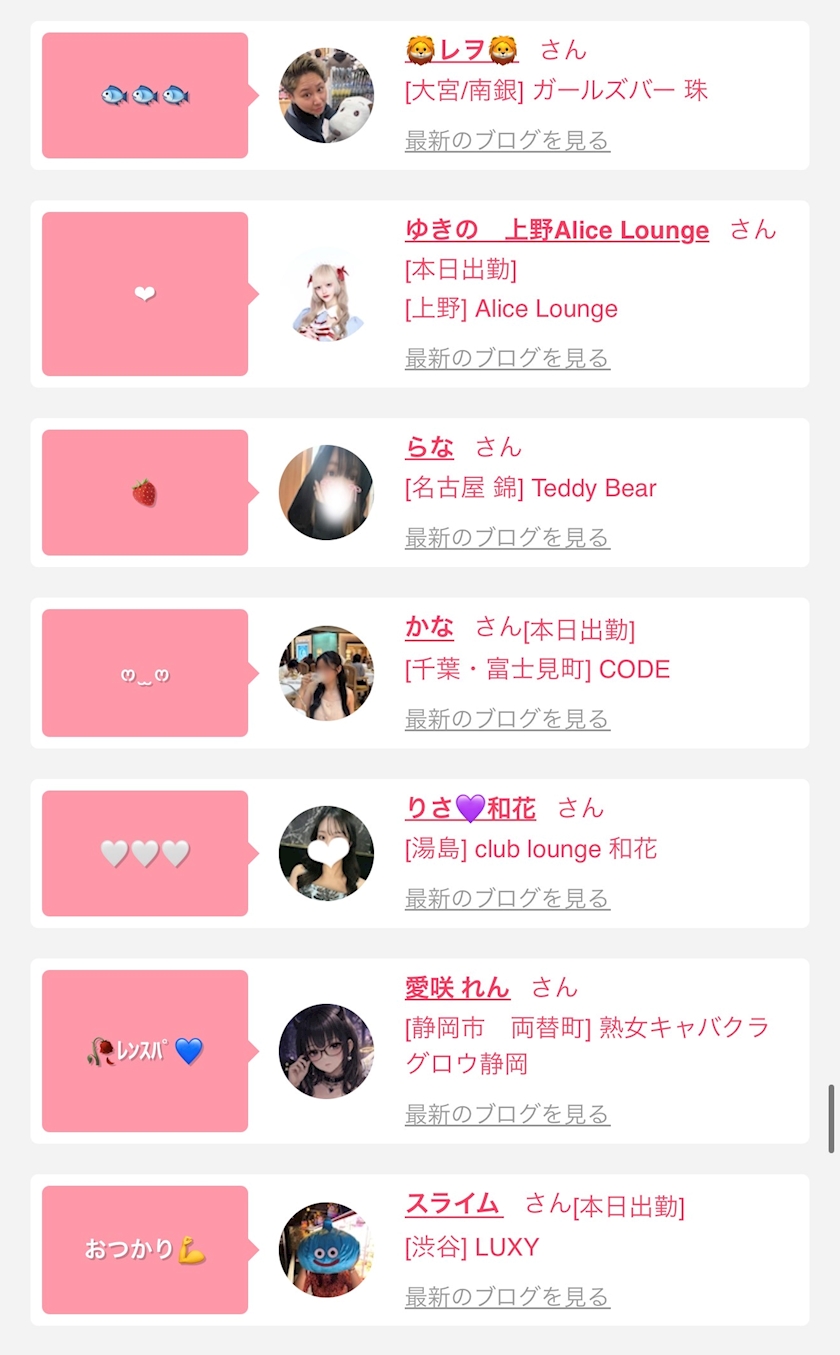Screen dimensions: 840x1355
Task: Open らな's profile name link
Action: click(x=429, y=447)
